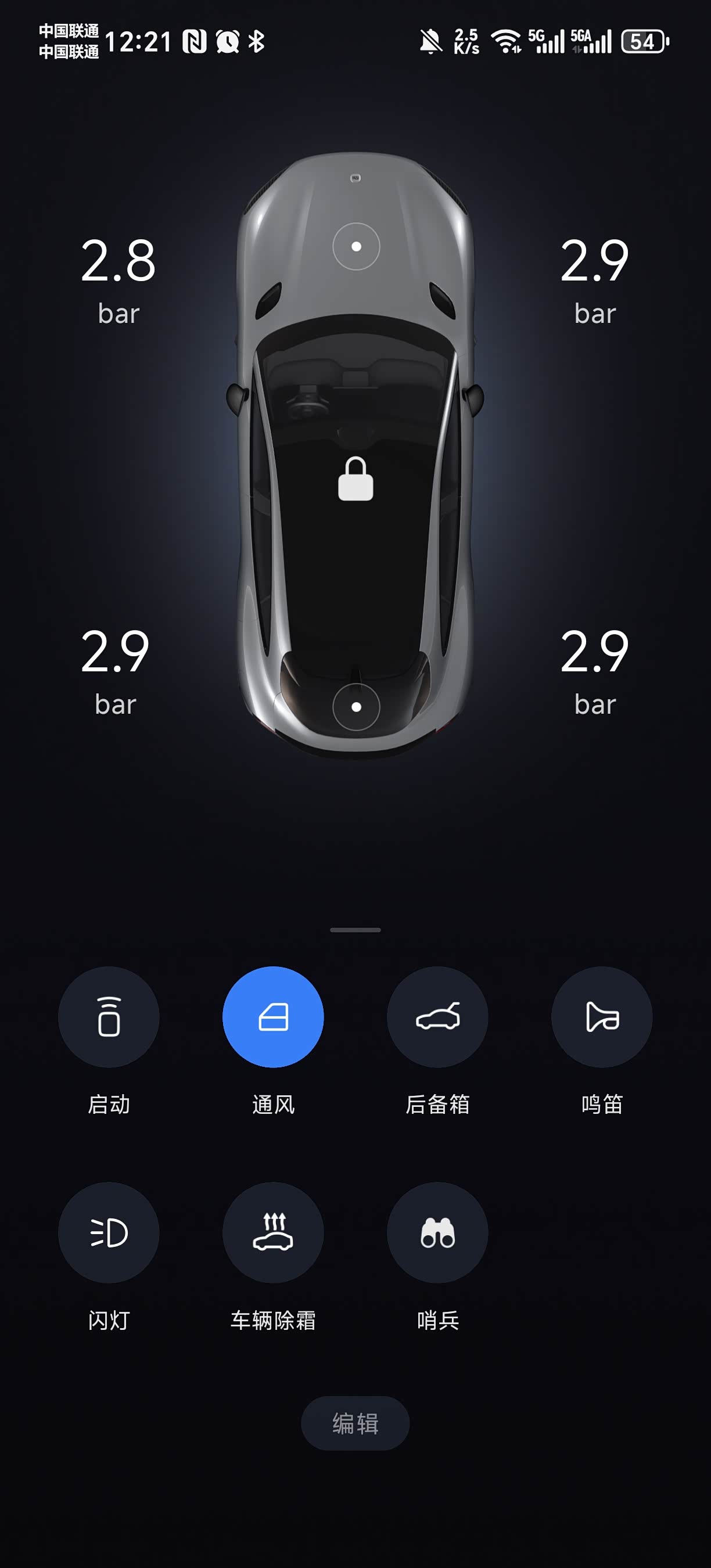Viewport: 711px width, 1568px height.
Task: Tap the 编辑 edit button
Action: pyautogui.click(x=355, y=1423)
